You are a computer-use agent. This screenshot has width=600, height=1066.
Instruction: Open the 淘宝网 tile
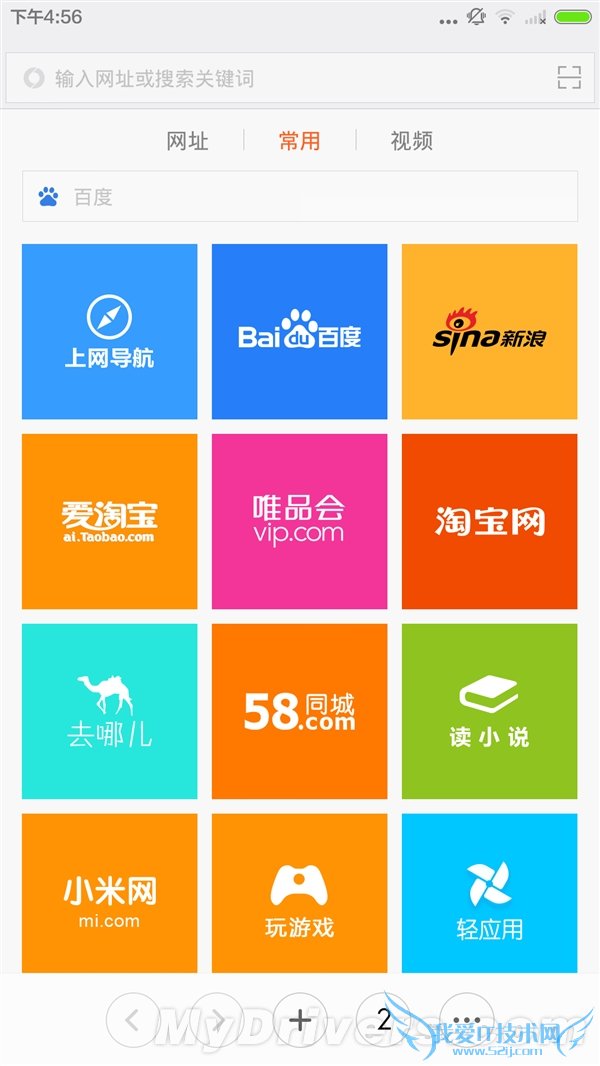489,521
